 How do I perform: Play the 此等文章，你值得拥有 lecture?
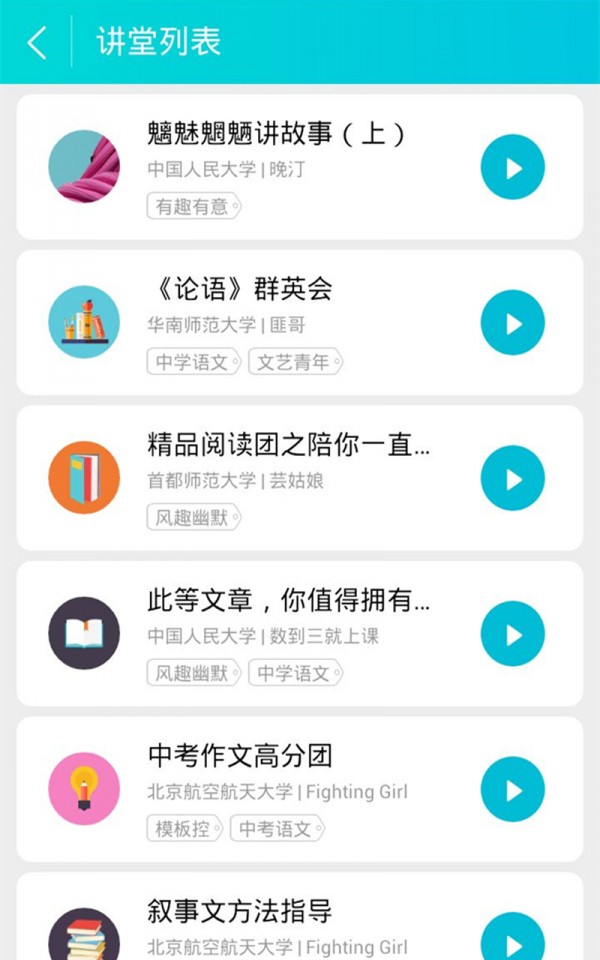pyautogui.click(x=512, y=634)
